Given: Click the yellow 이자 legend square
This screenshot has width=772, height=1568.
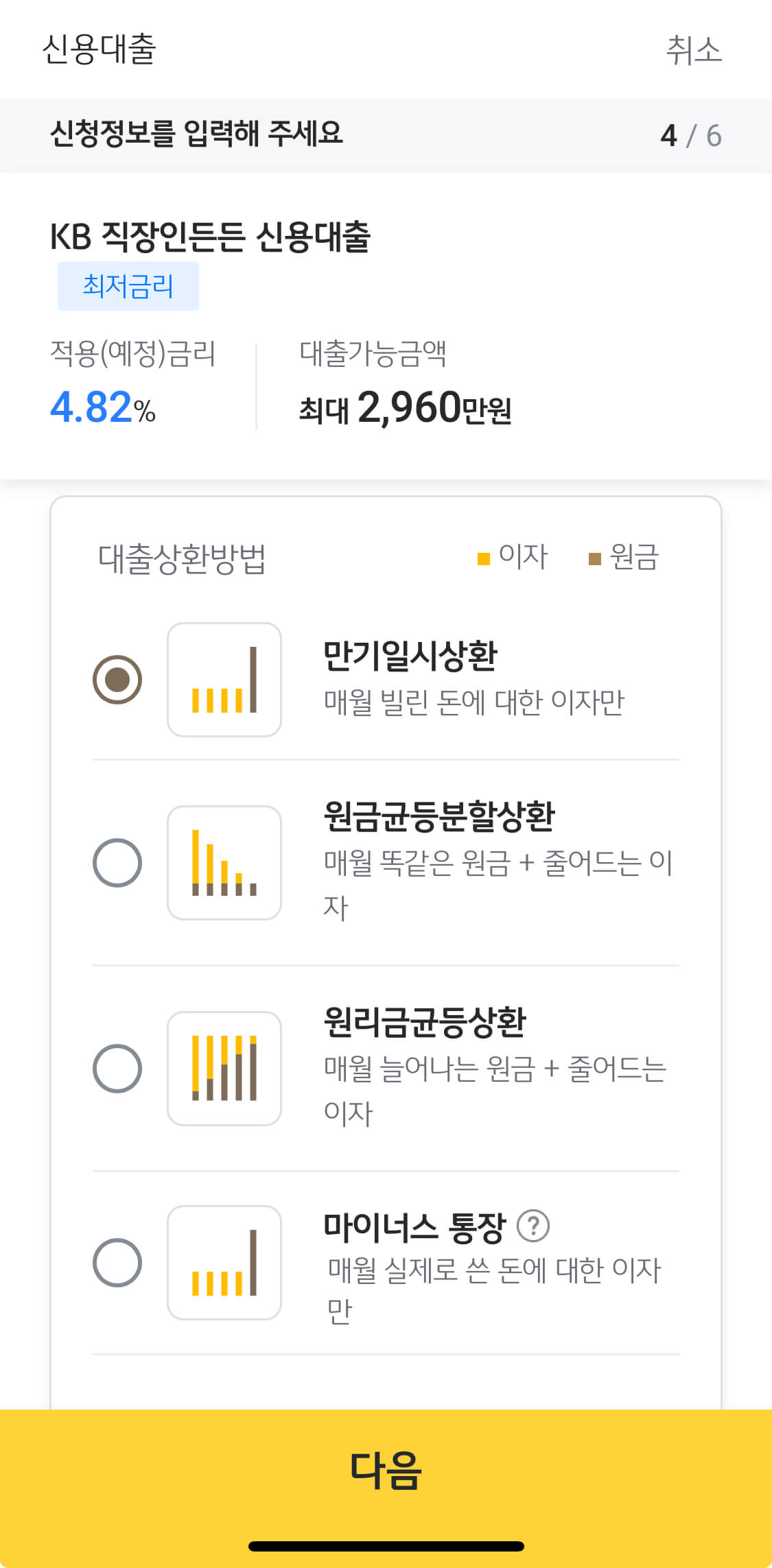Looking at the screenshot, I should [x=484, y=559].
